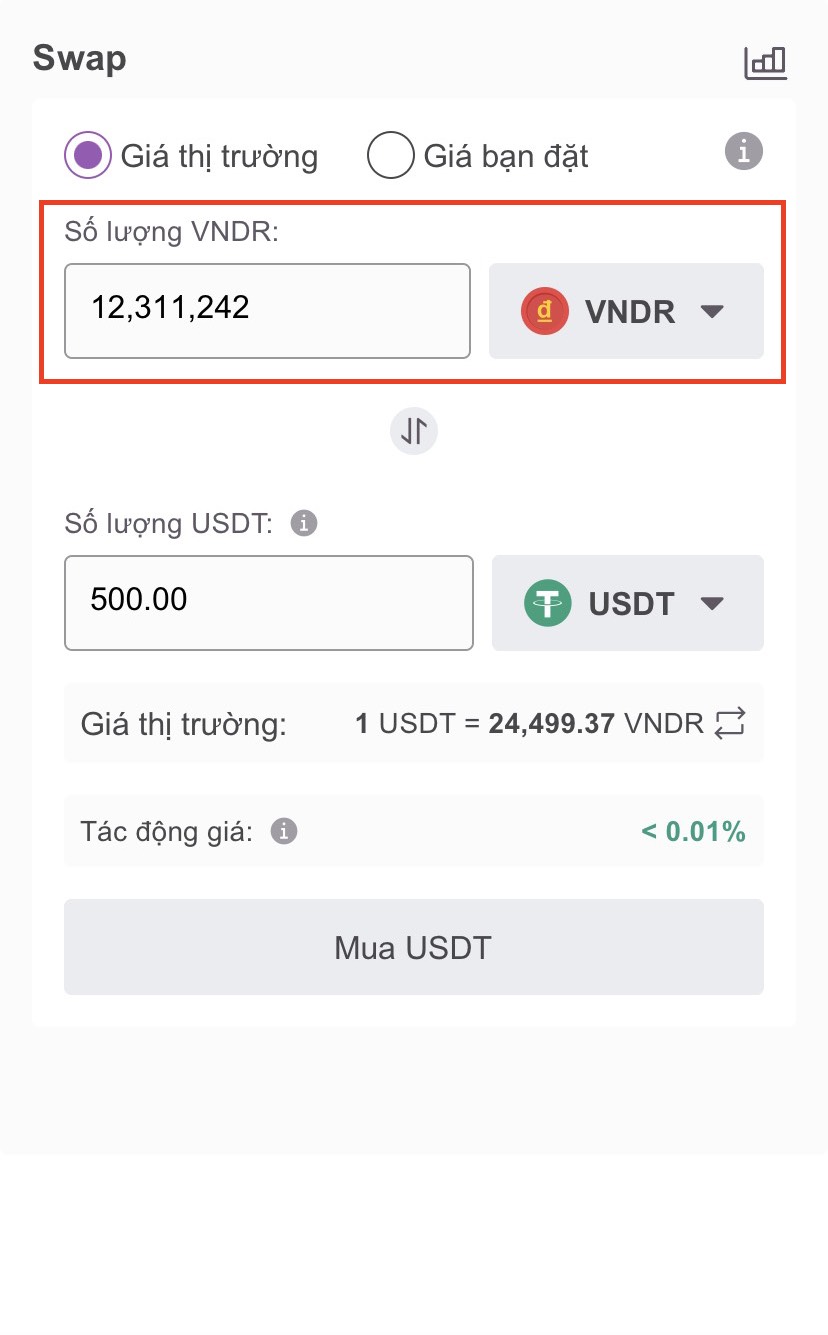Screen dimensions: 828x1335
Task: Open the VNDR currency dropdown
Action: click(626, 311)
